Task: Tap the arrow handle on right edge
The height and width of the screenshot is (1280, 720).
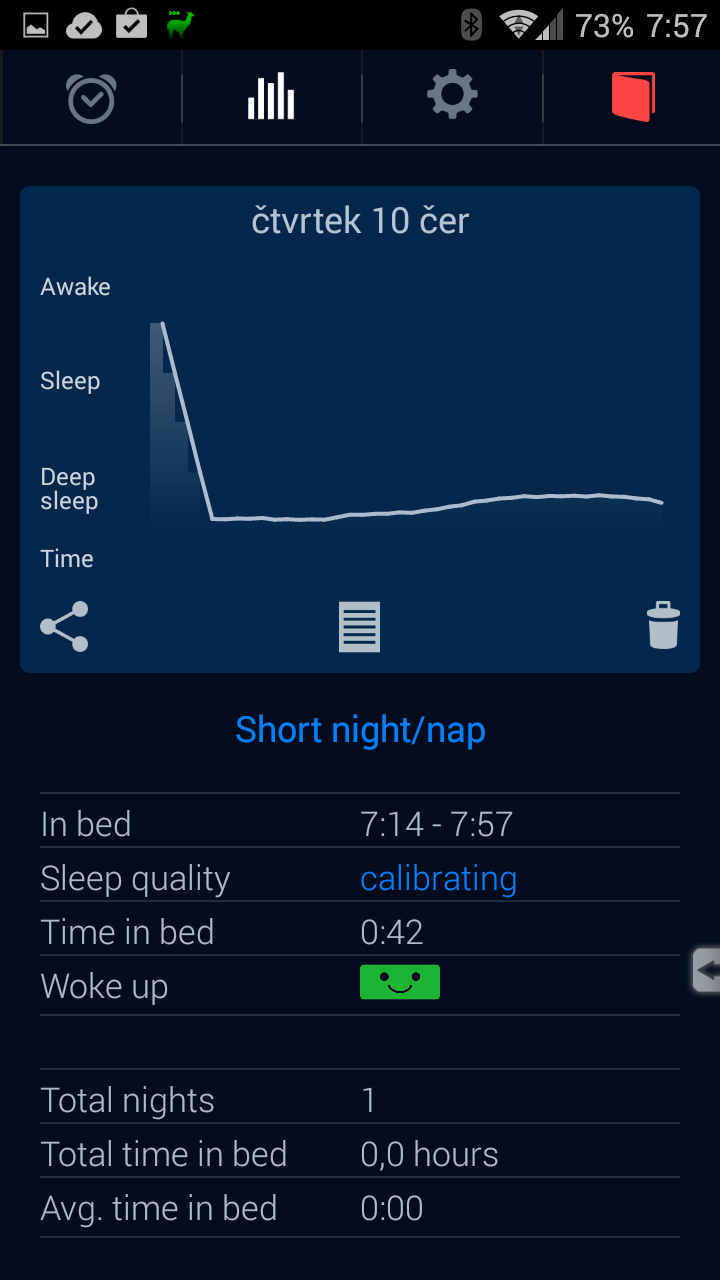Action: [706, 970]
